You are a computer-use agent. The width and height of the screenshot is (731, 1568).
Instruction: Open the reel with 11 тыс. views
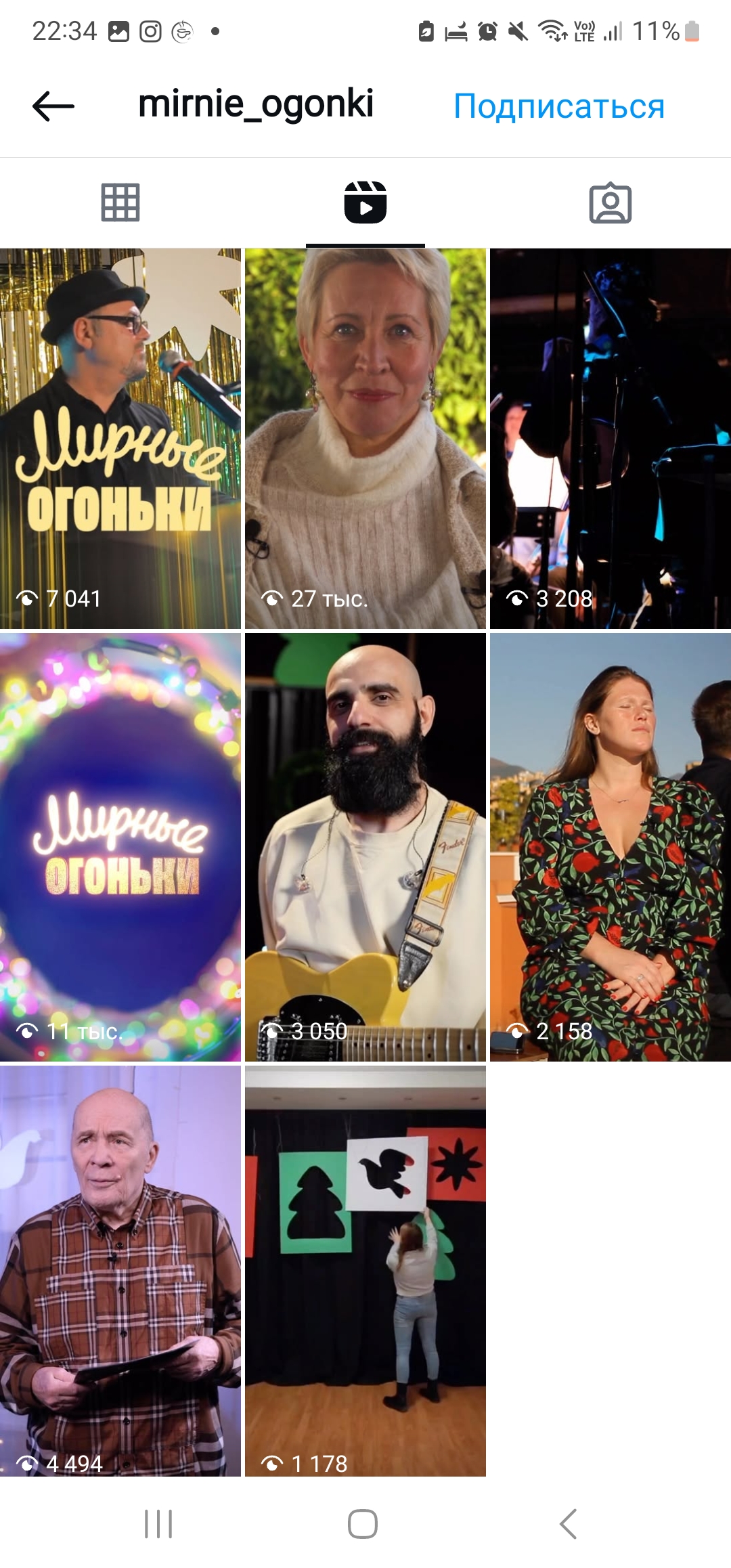tap(120, 847)
